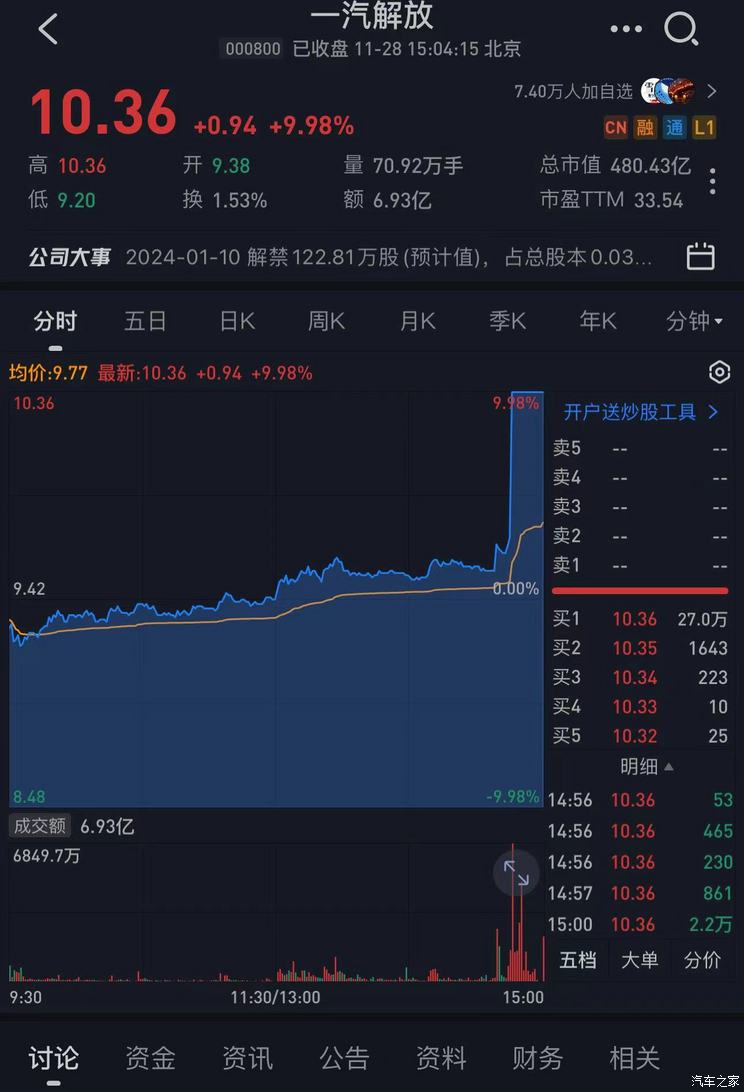
Task: Open the 资金 bottom tab
Action: click(x=150, y=1057)
